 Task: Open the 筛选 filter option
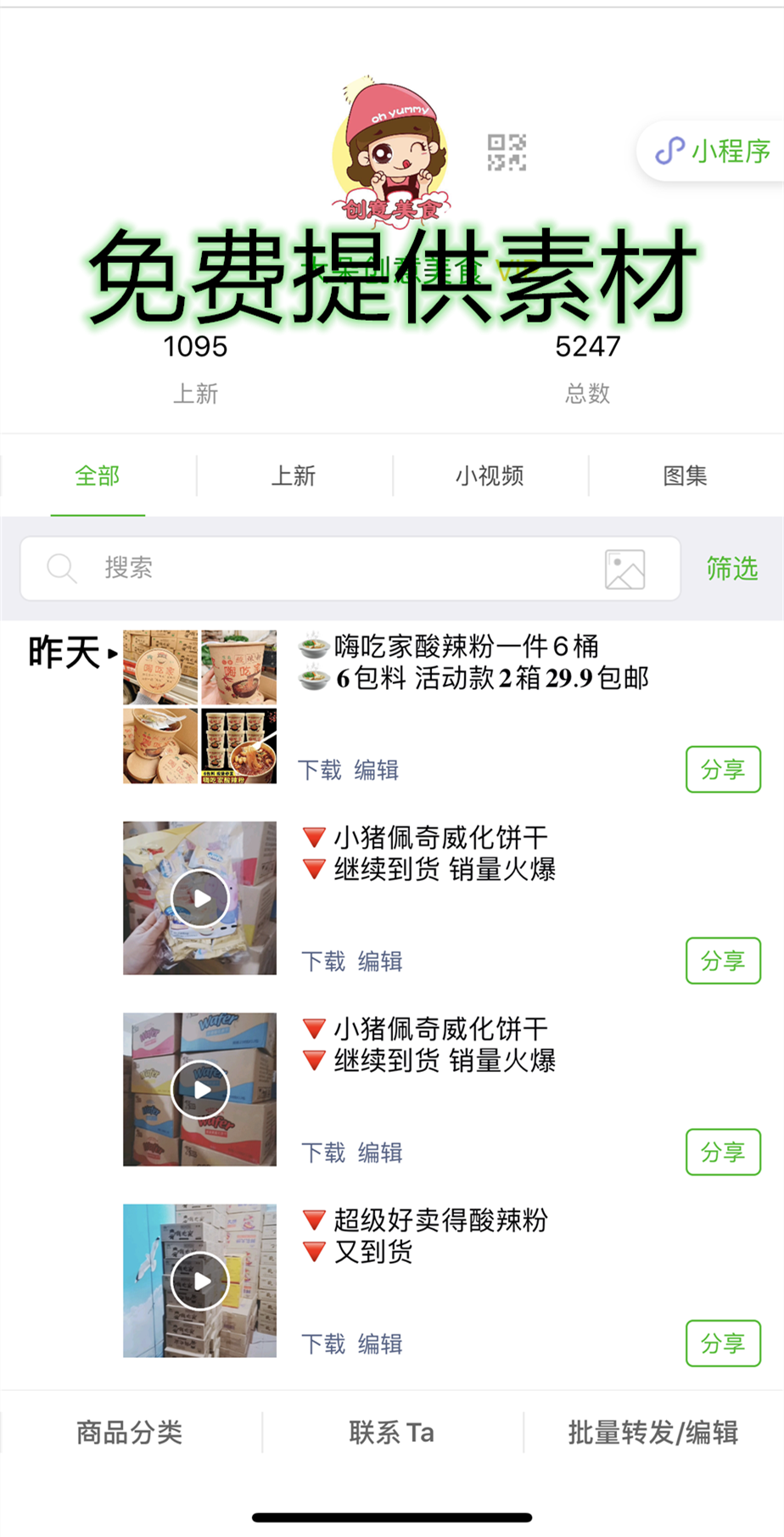tap(731, 568)
